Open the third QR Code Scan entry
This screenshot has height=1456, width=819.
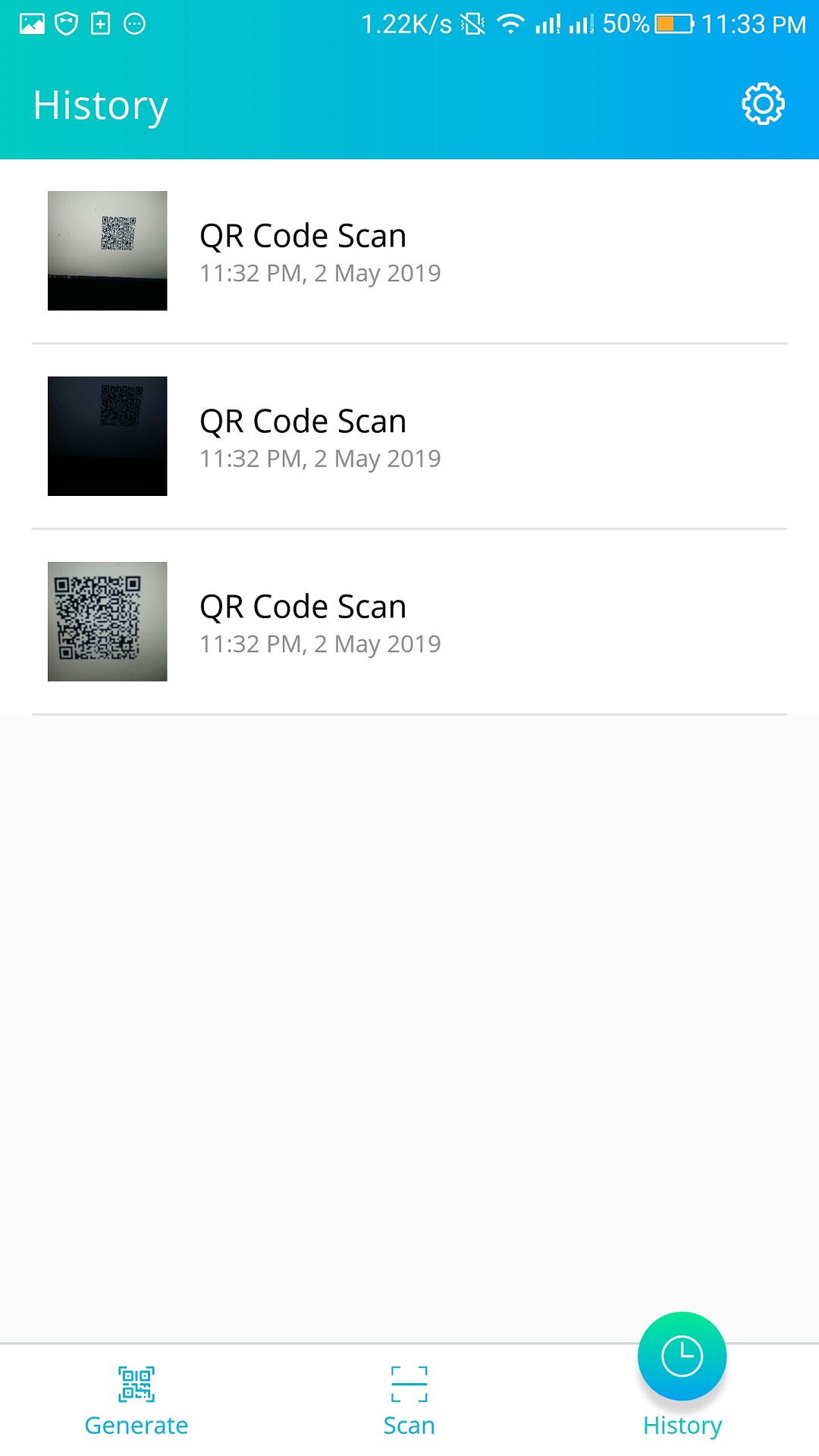(409, 622)
